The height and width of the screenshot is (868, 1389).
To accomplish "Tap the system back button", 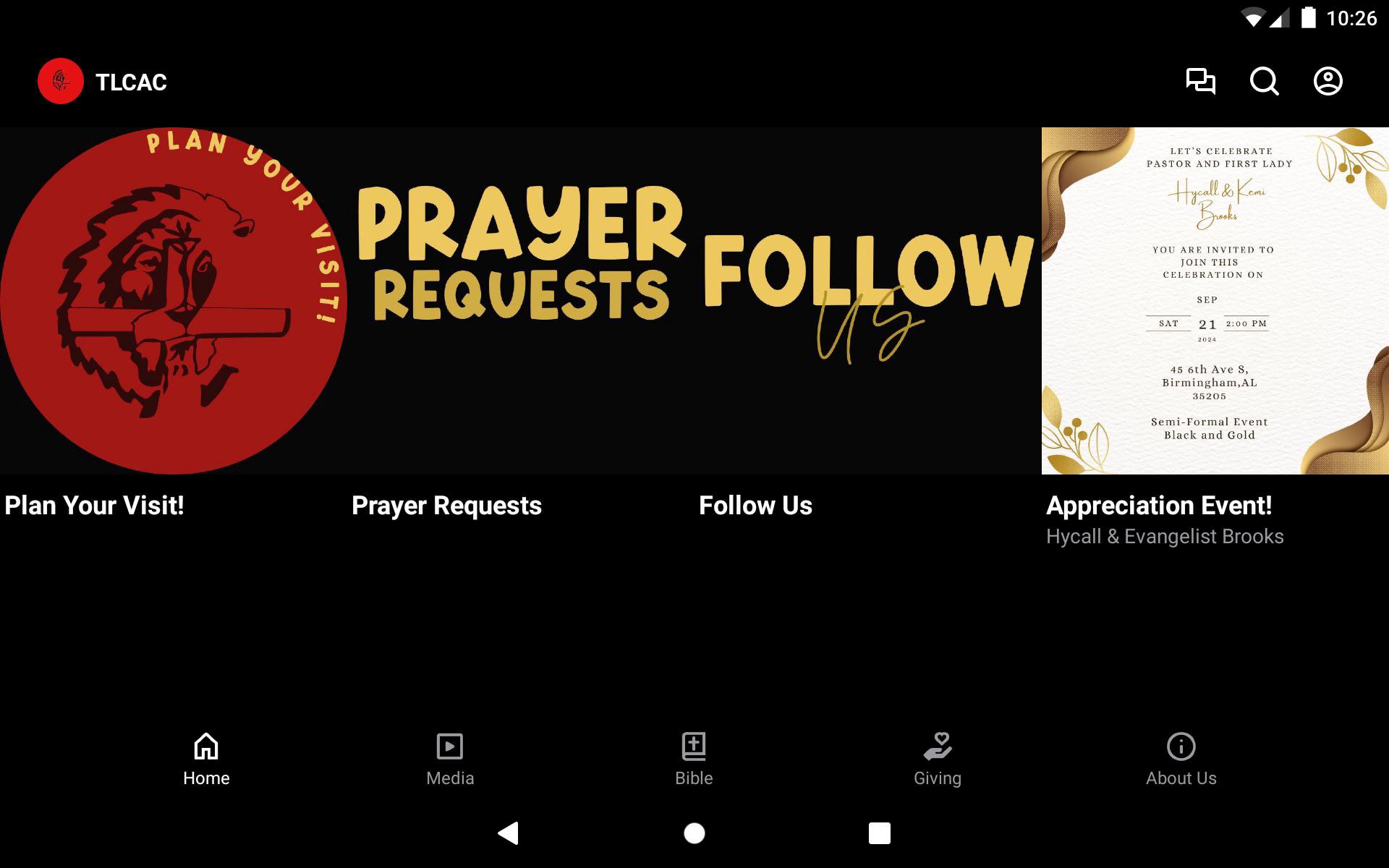I will click(509, 833).
